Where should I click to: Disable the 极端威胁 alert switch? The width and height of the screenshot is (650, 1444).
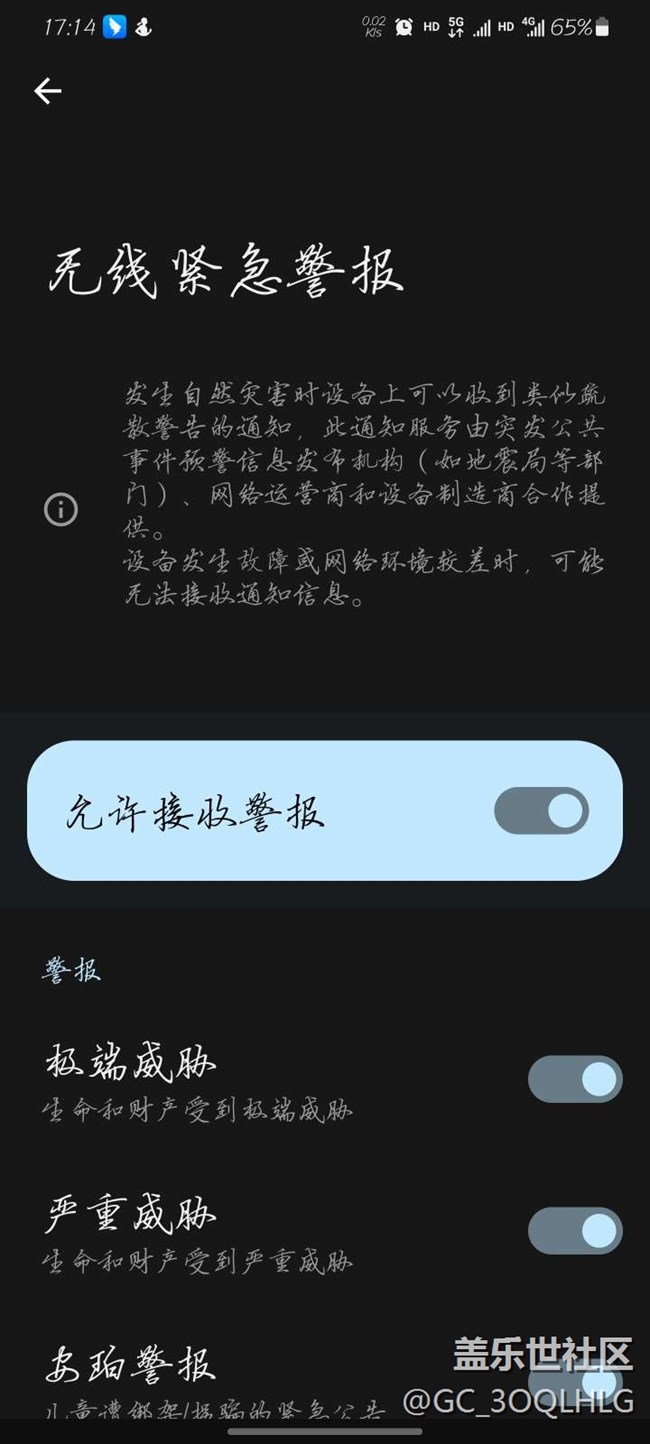tap(575, 1079)
